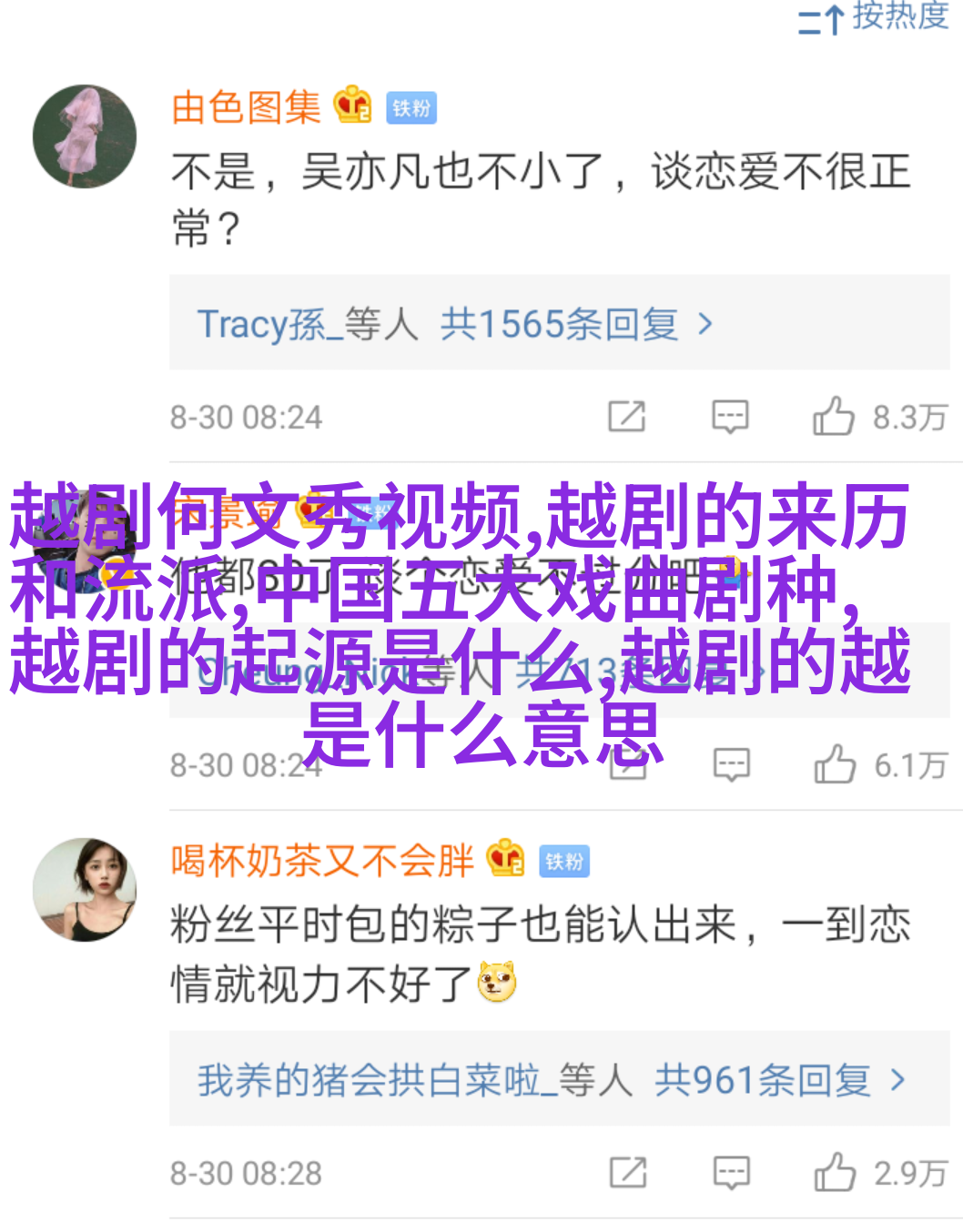
Task: Like 由色图集's comment with 8.3万 likes
Action: pos(834,417)
